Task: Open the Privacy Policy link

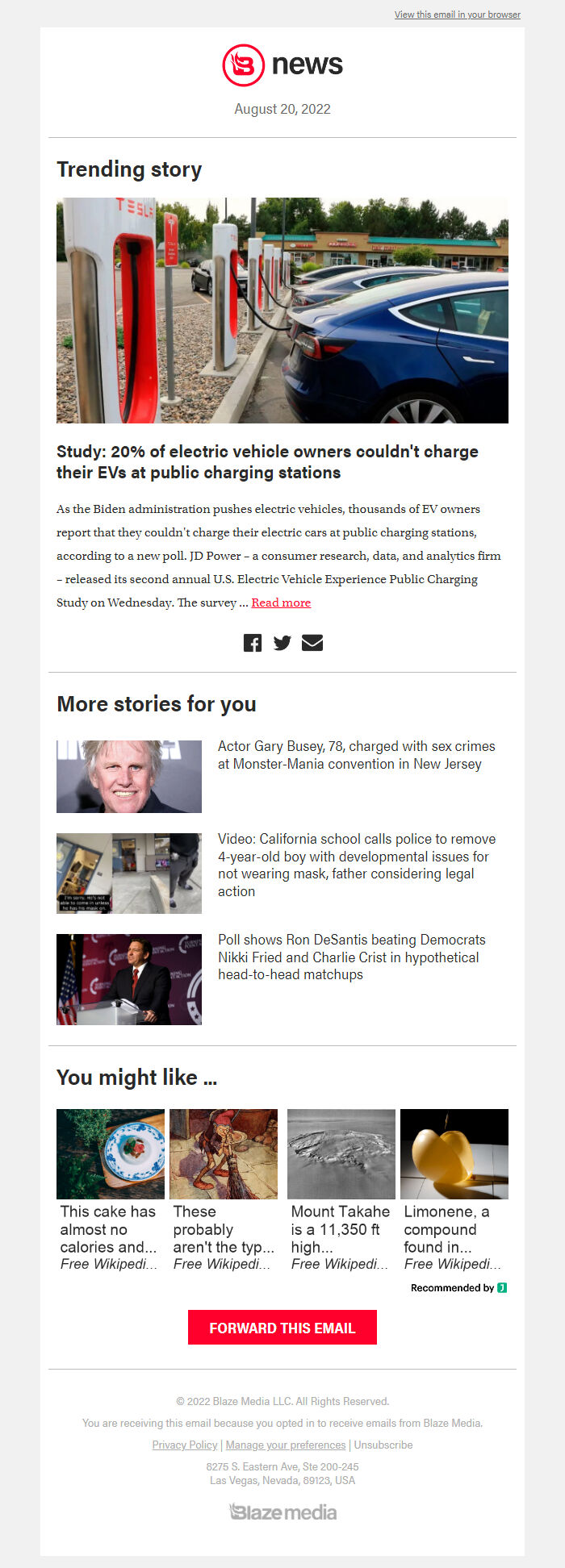Action: tap(185, 1445)
